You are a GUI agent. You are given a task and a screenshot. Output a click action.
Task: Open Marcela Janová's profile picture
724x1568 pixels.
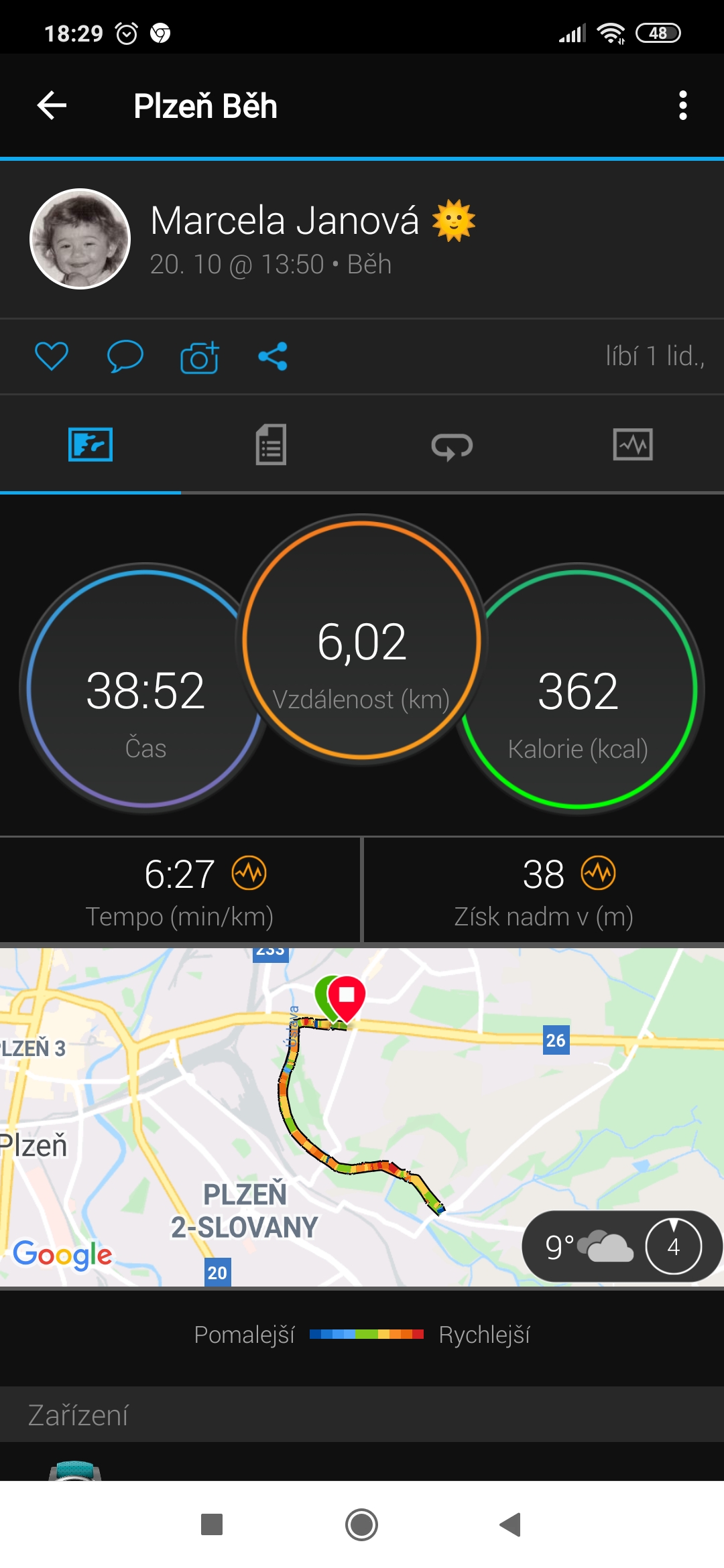pyautogui.click(x=80, y=239)
